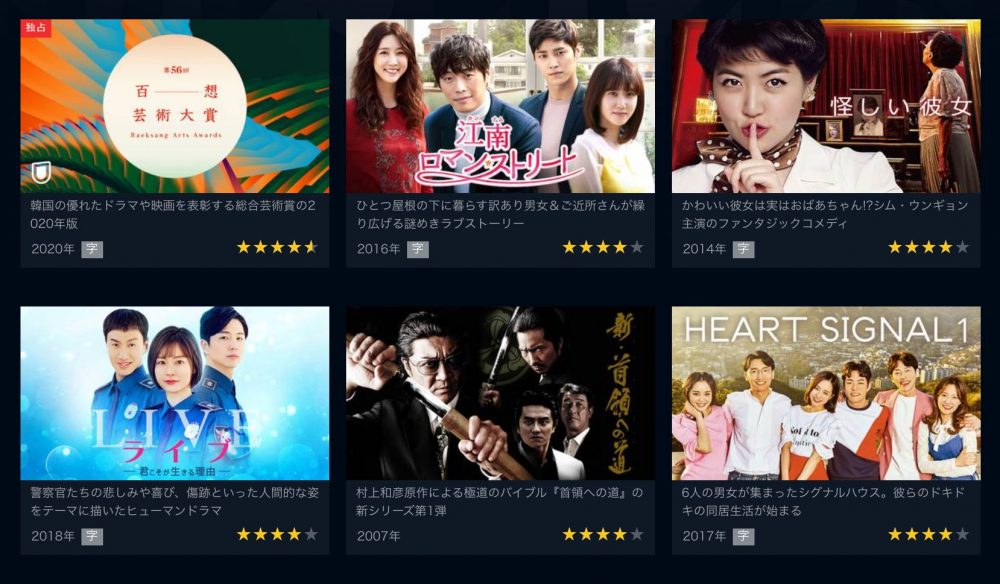Select the 怪しい彼女 movie tile
This screenshot has height=584, width=1000.
pos(826,107)
